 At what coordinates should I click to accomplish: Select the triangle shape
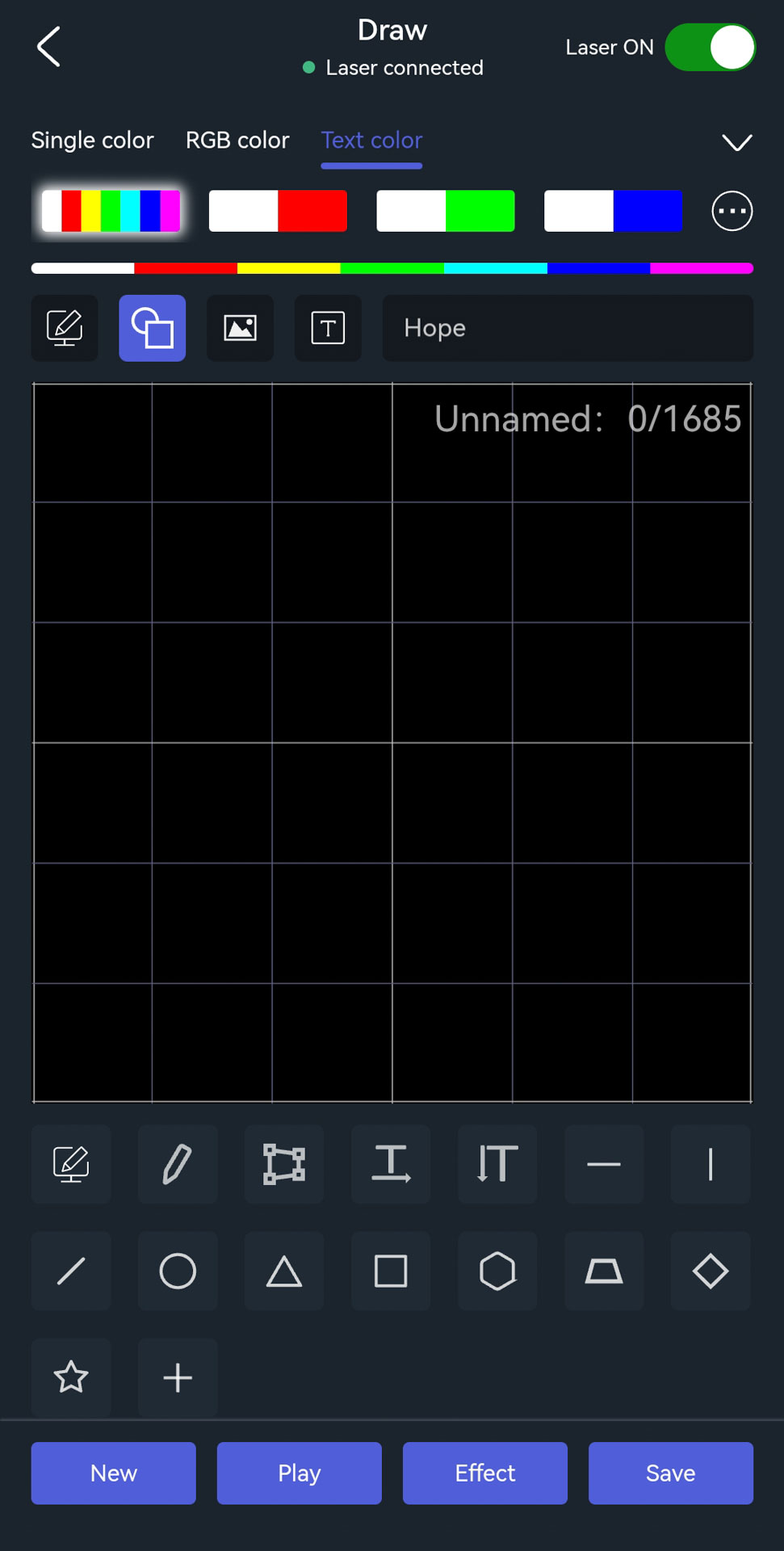(x=284, y=1271)
